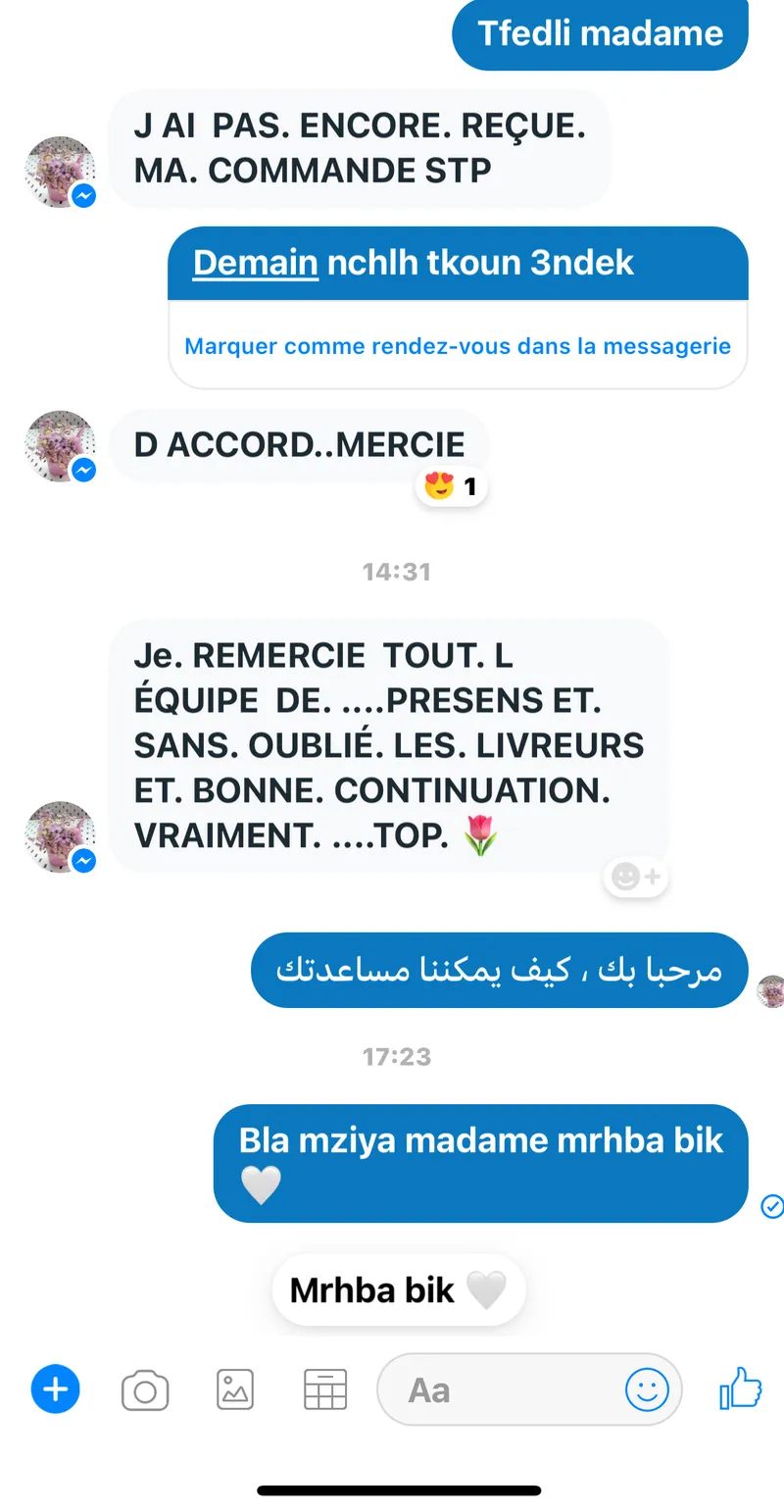Send the suggested reply Mrhba bik
The height and width of the screenshot is (1512, 784).
point(398,1290)
